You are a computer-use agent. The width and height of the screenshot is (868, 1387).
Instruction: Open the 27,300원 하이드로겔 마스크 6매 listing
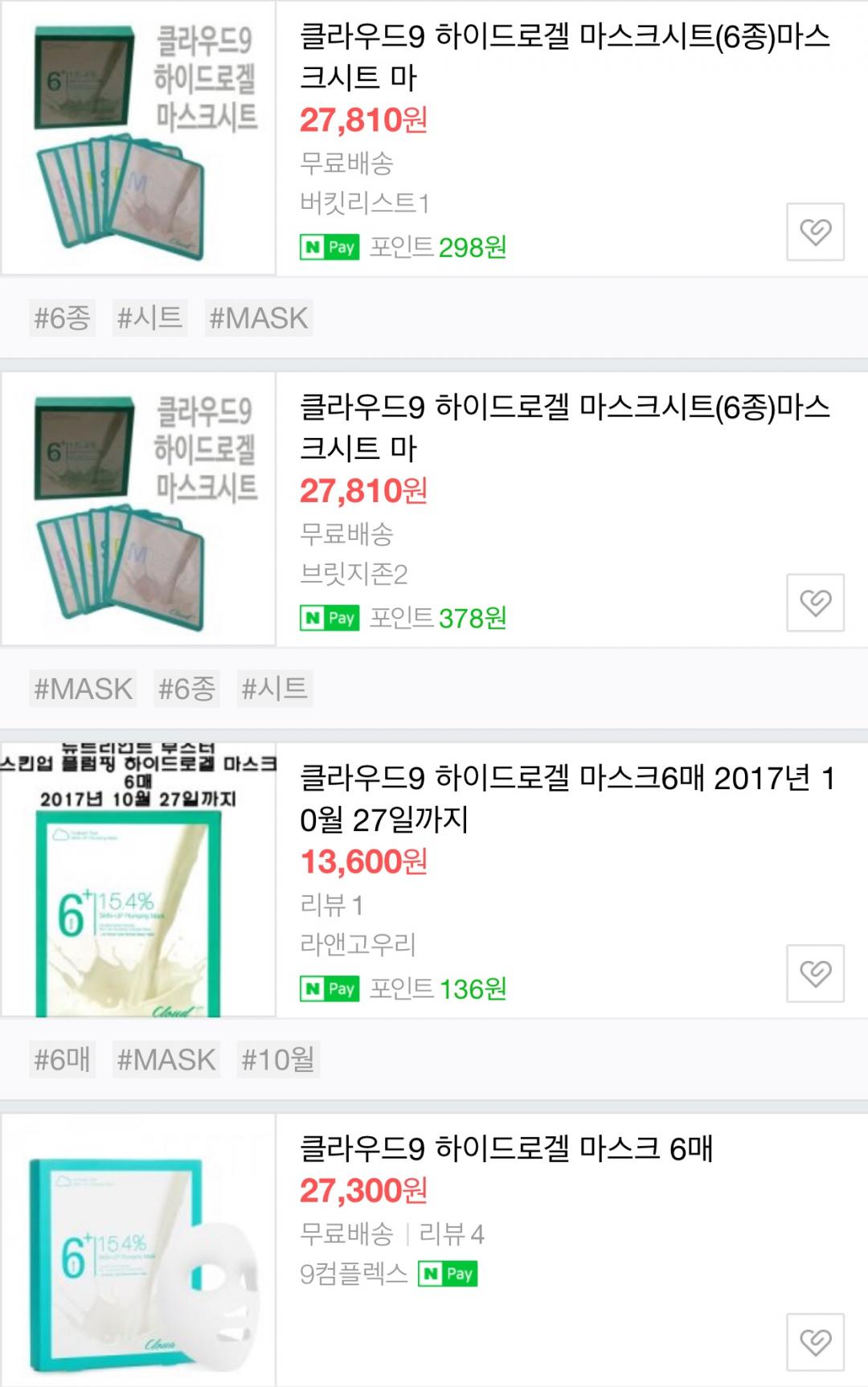coord(506,1149)
